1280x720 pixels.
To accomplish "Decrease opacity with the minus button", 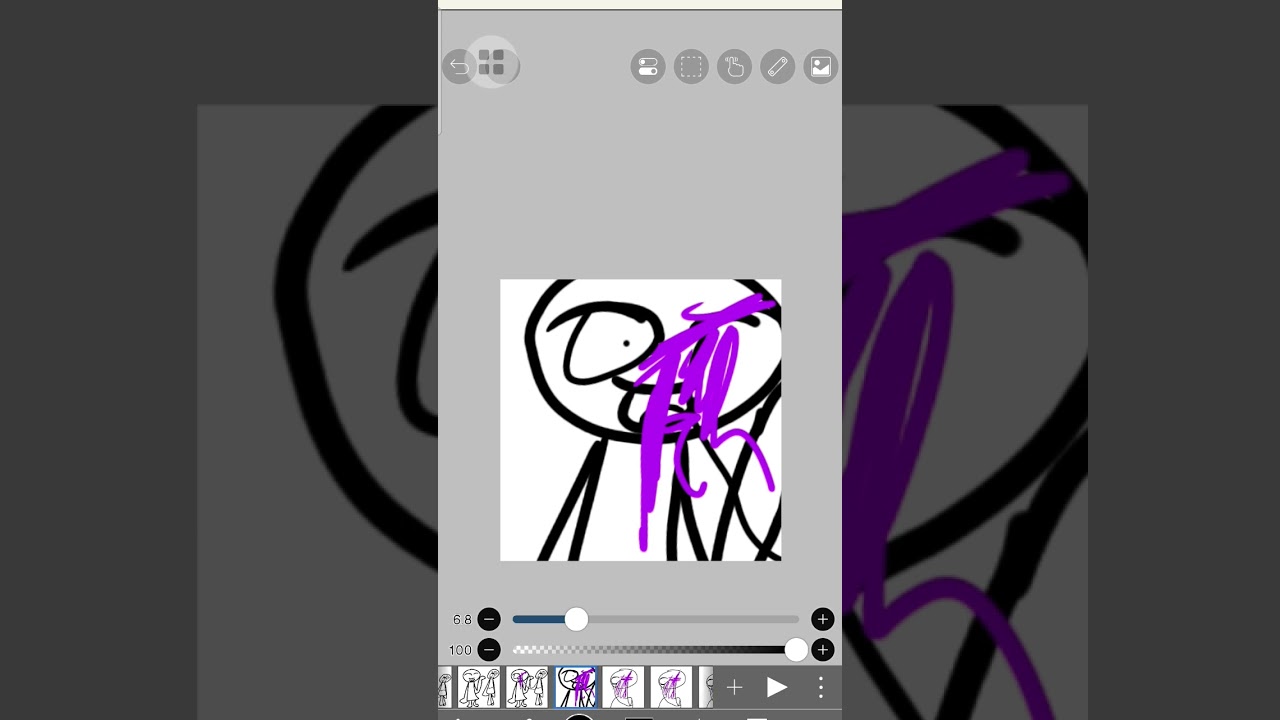I will tap(488, 651).
